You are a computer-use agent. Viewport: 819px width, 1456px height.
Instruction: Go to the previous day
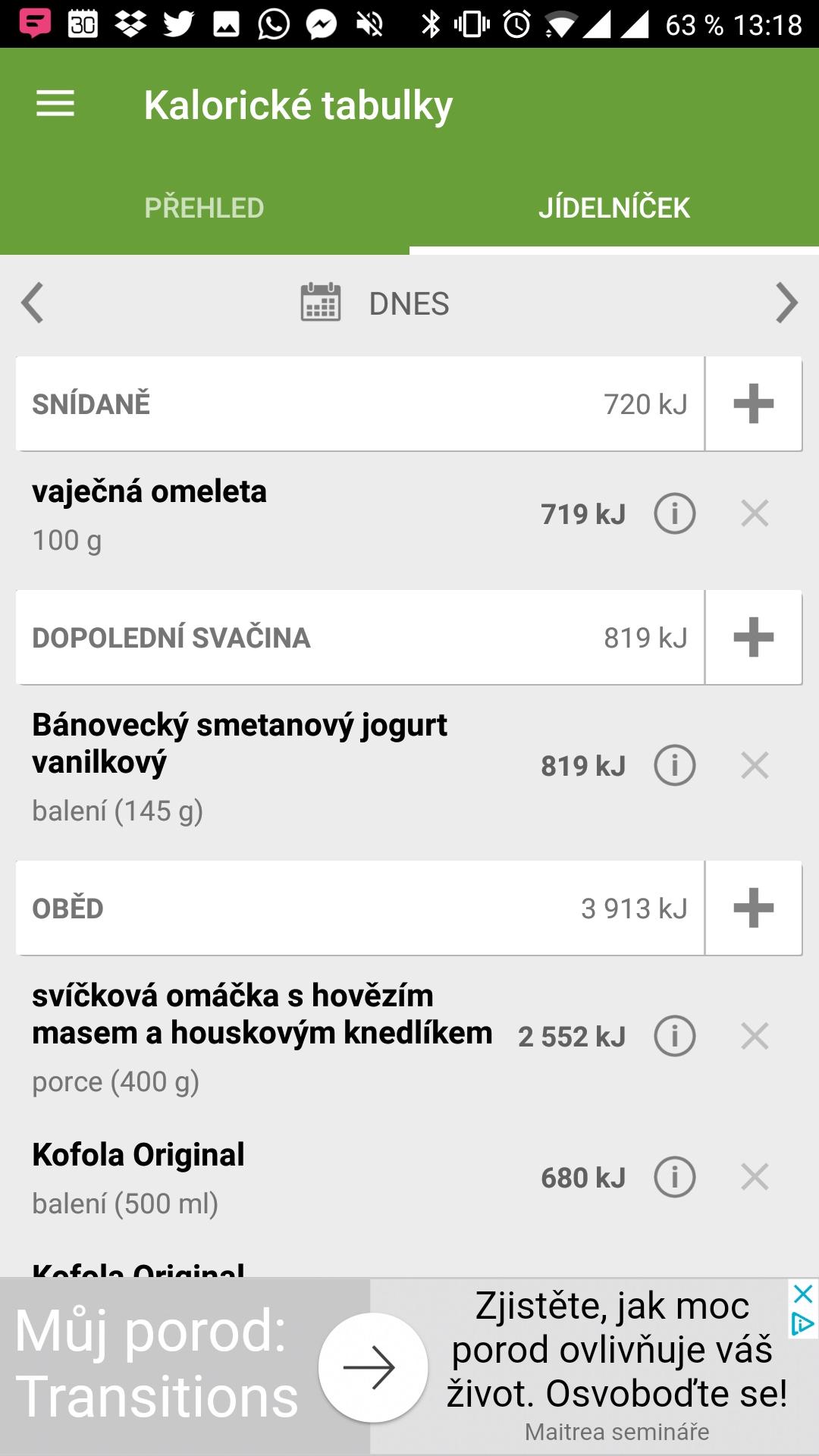(33, 303)
